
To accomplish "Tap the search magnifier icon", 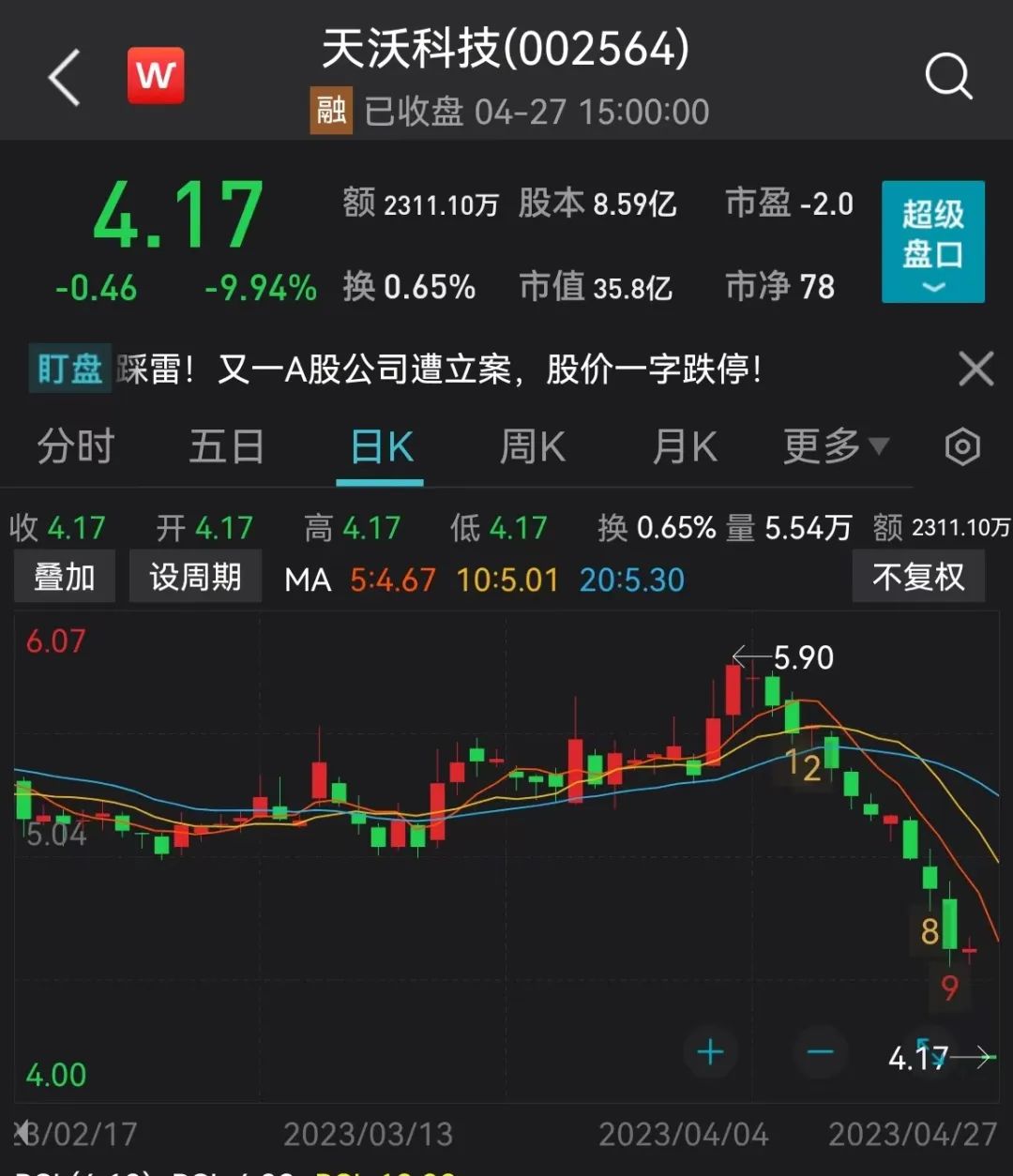I will tap(950, 77).
